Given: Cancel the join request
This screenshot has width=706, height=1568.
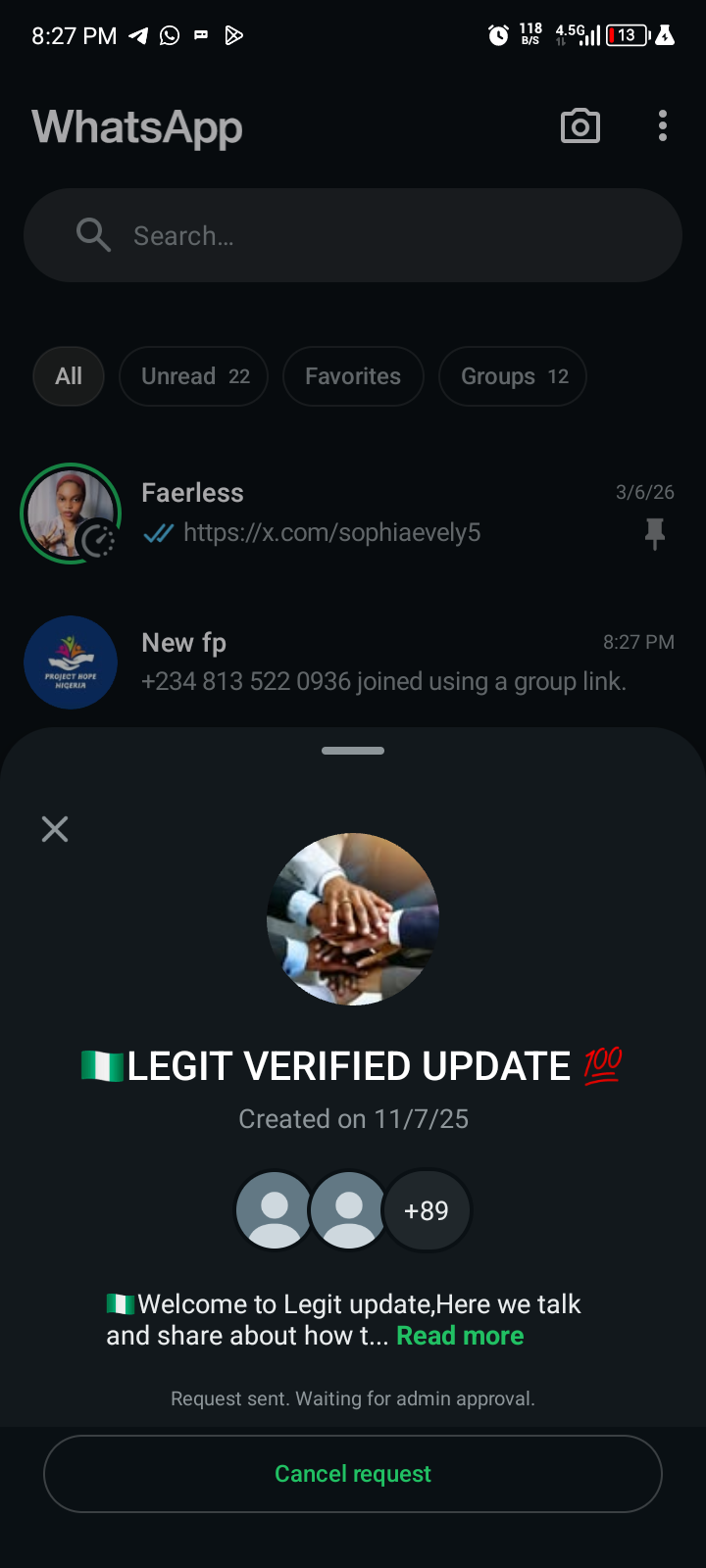Looking at the screenshot, I should click(x=353, y=1474).
